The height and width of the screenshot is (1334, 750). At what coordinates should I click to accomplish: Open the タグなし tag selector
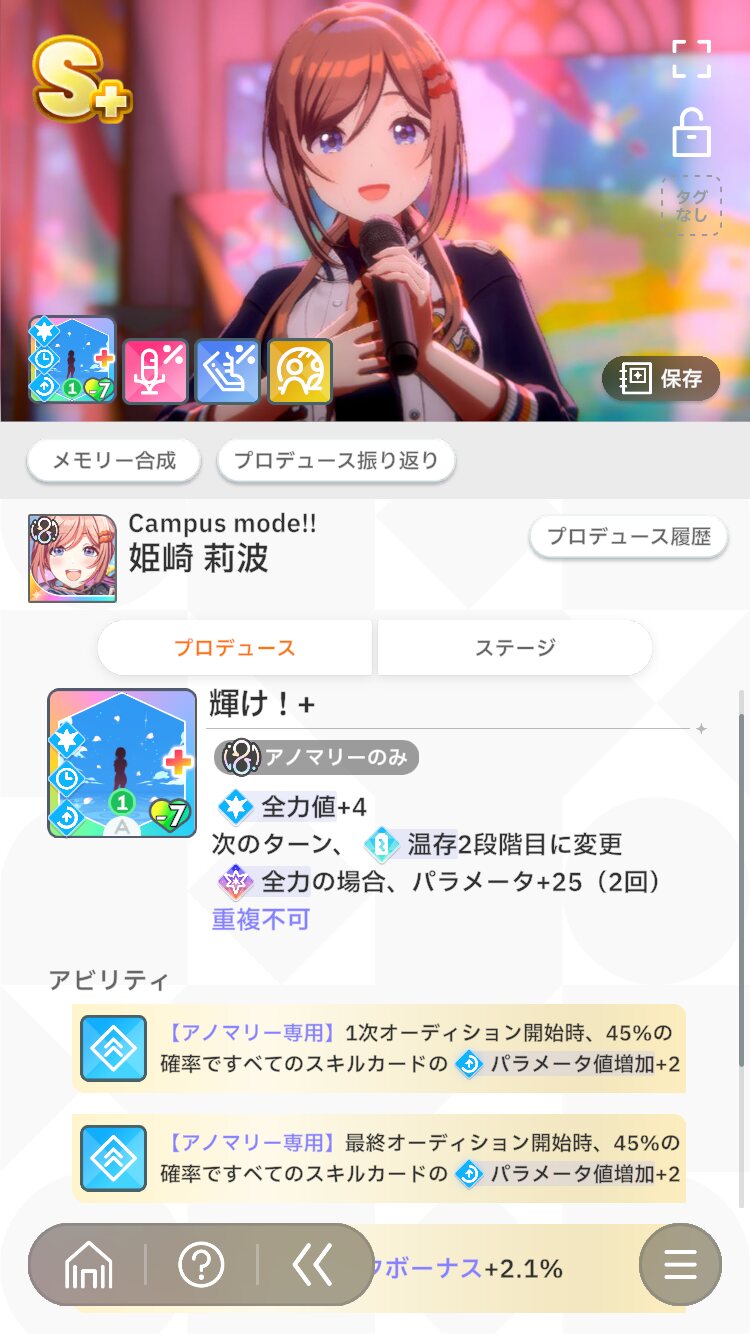(x=691, y=205)
